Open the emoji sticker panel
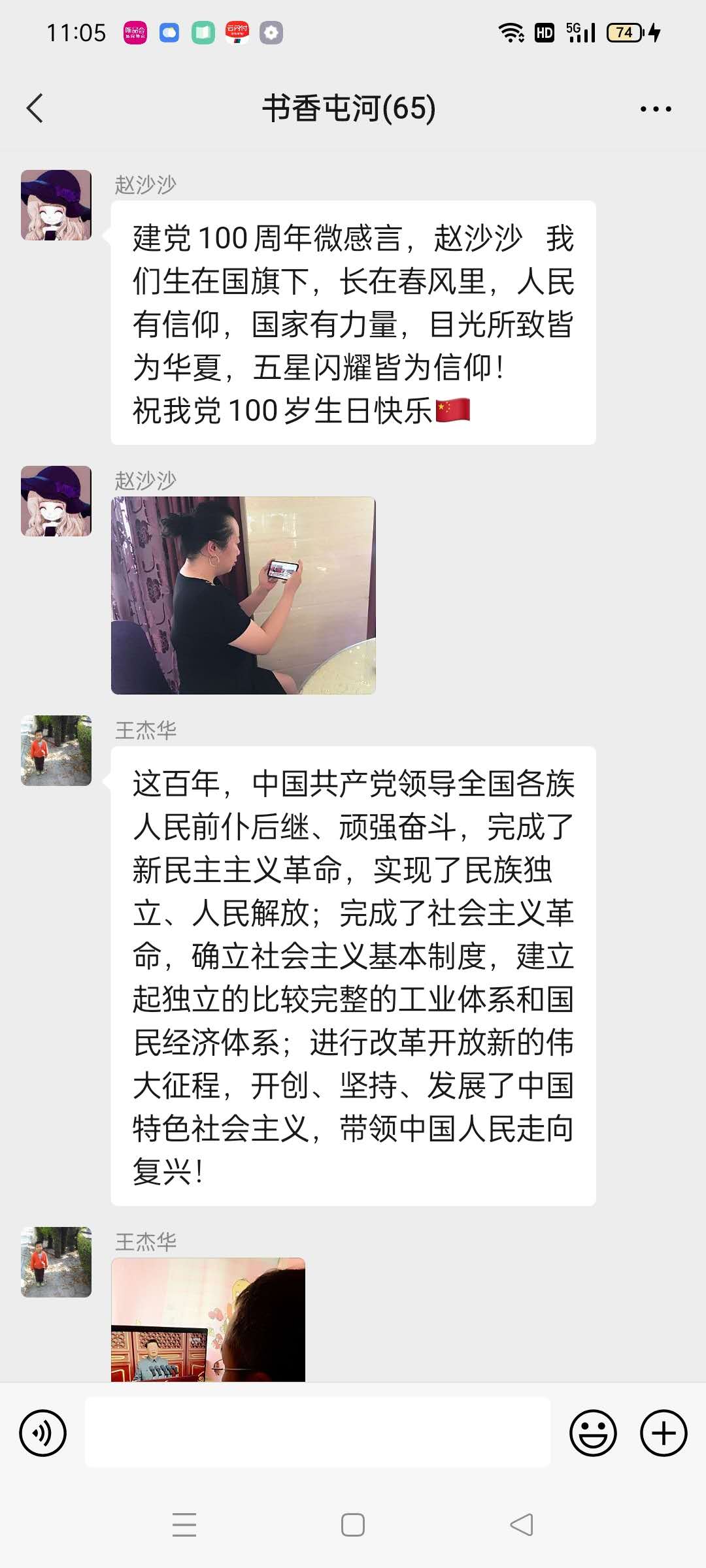The image size is (706, 1568). click(x=593, y=1433)
